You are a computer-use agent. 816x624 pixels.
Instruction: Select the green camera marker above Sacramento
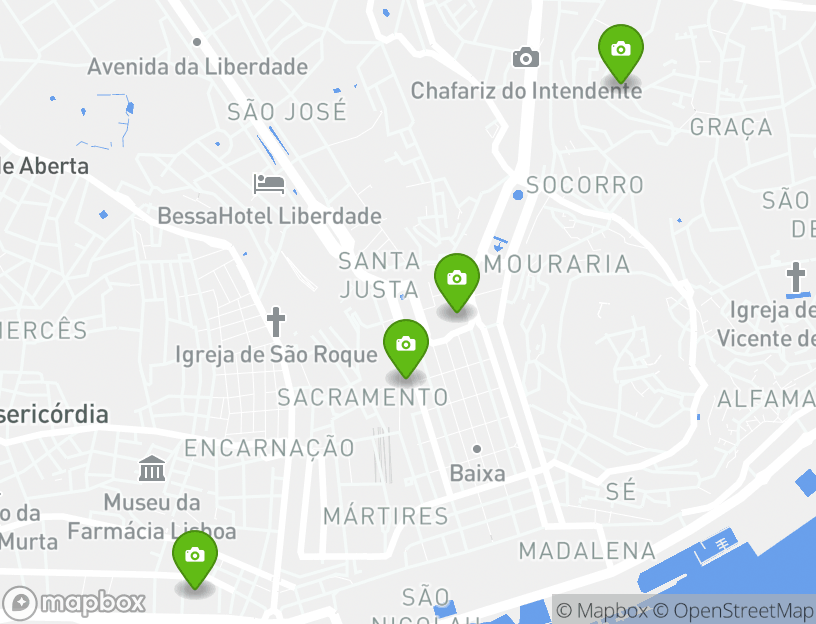405,345
